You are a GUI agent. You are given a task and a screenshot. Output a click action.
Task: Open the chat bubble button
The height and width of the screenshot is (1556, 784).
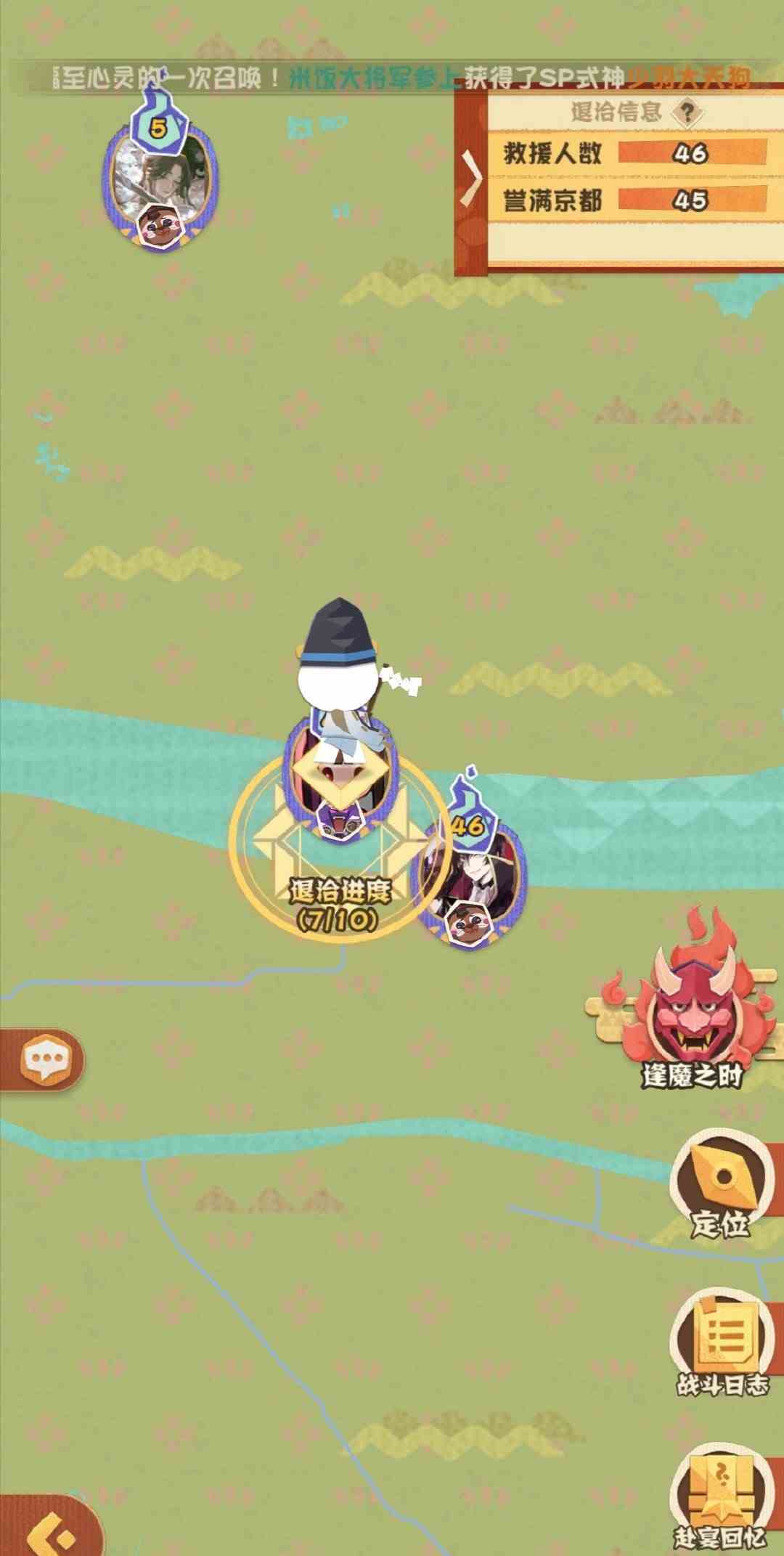click(x=44, y=1062)
